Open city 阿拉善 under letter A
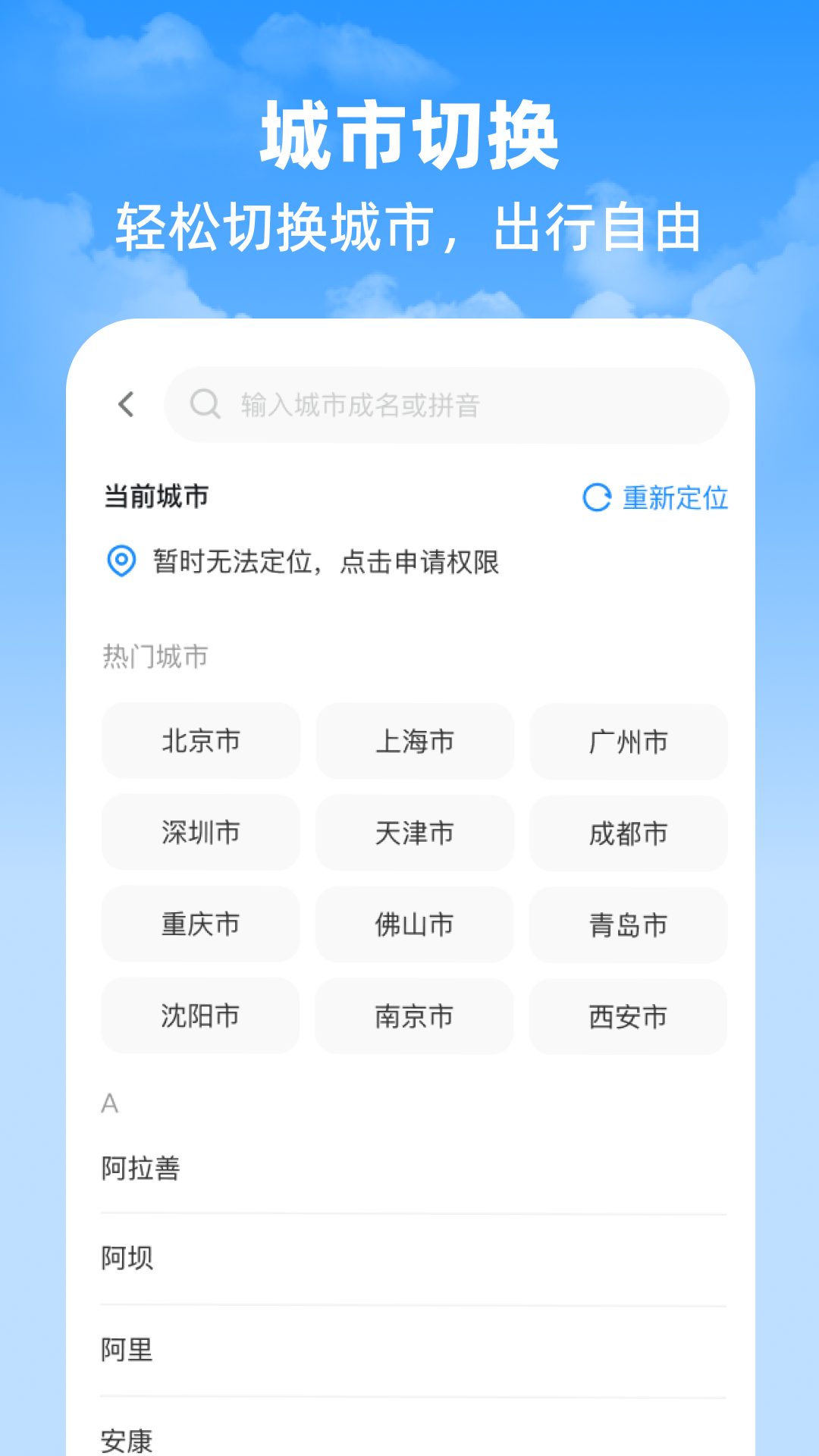 pyautogui.click(x=143, y=1169)
